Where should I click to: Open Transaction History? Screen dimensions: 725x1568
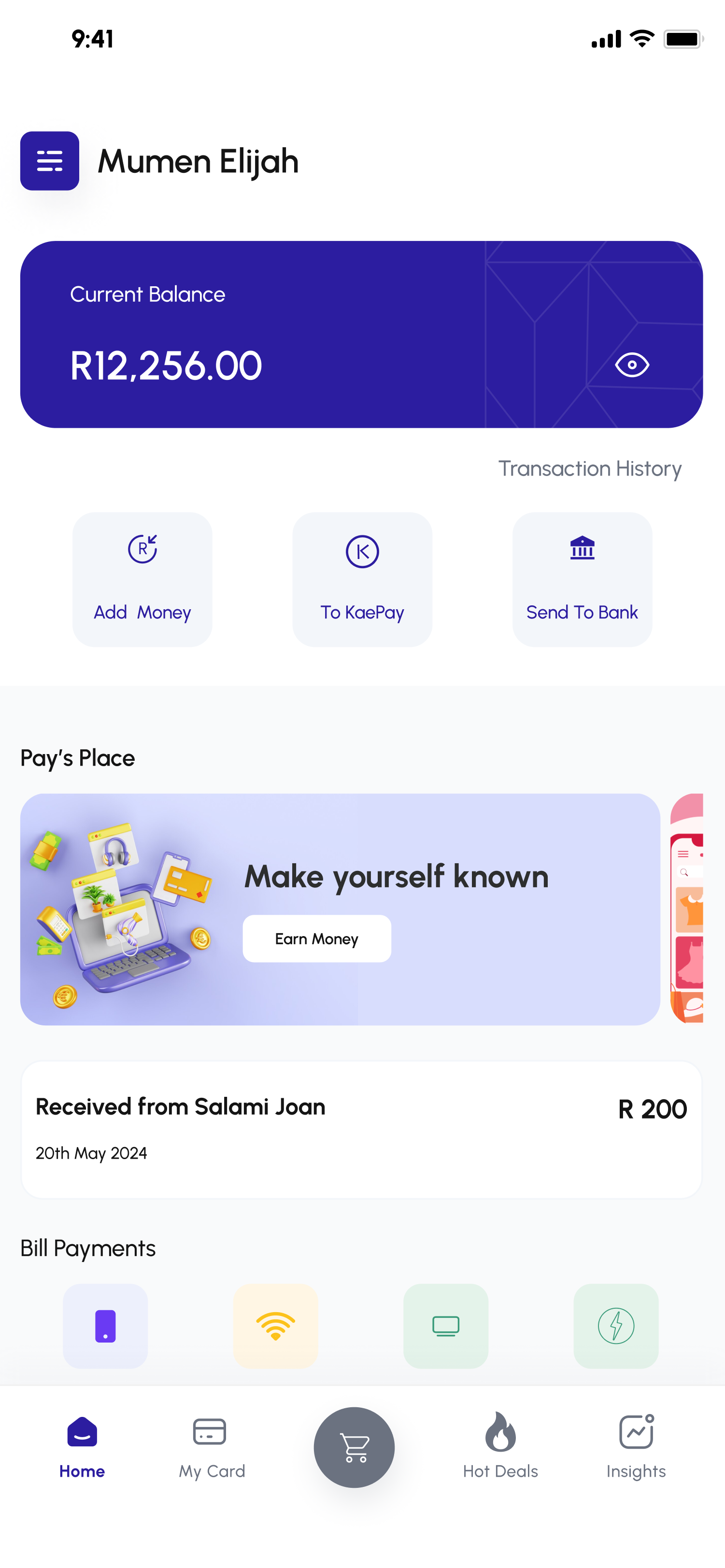click(x=590, y=469)
